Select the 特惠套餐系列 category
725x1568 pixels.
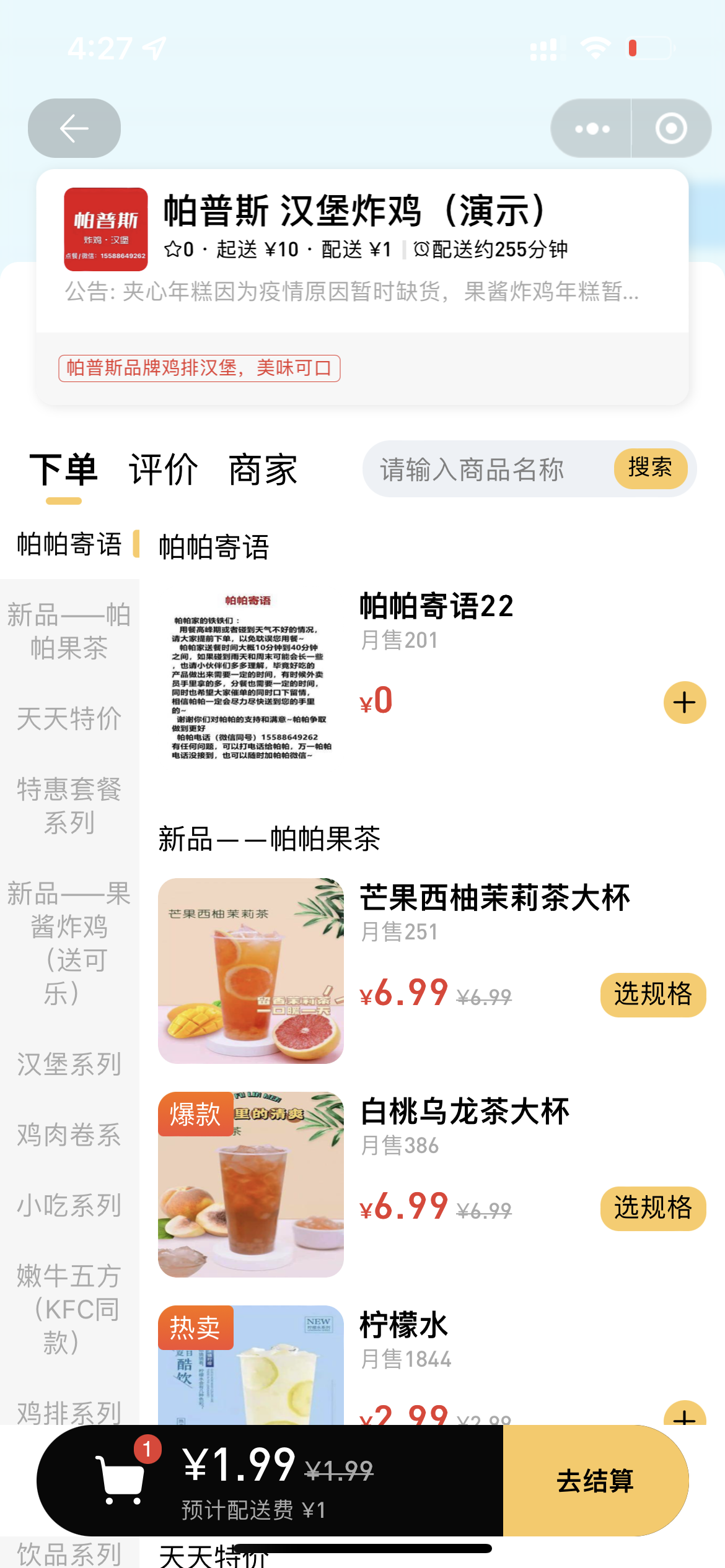coord(69,806)
